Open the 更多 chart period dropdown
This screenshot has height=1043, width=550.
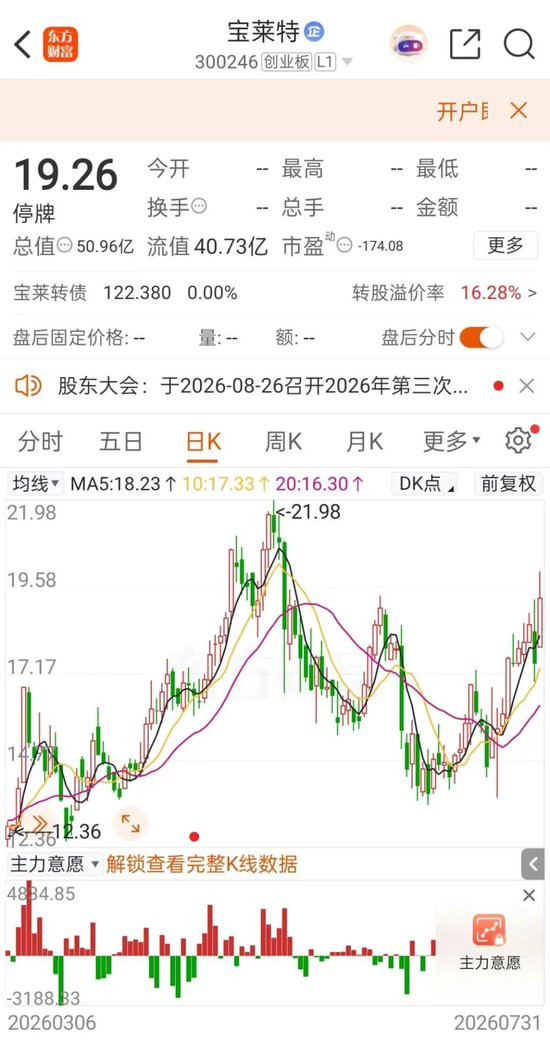coord(452,441)
